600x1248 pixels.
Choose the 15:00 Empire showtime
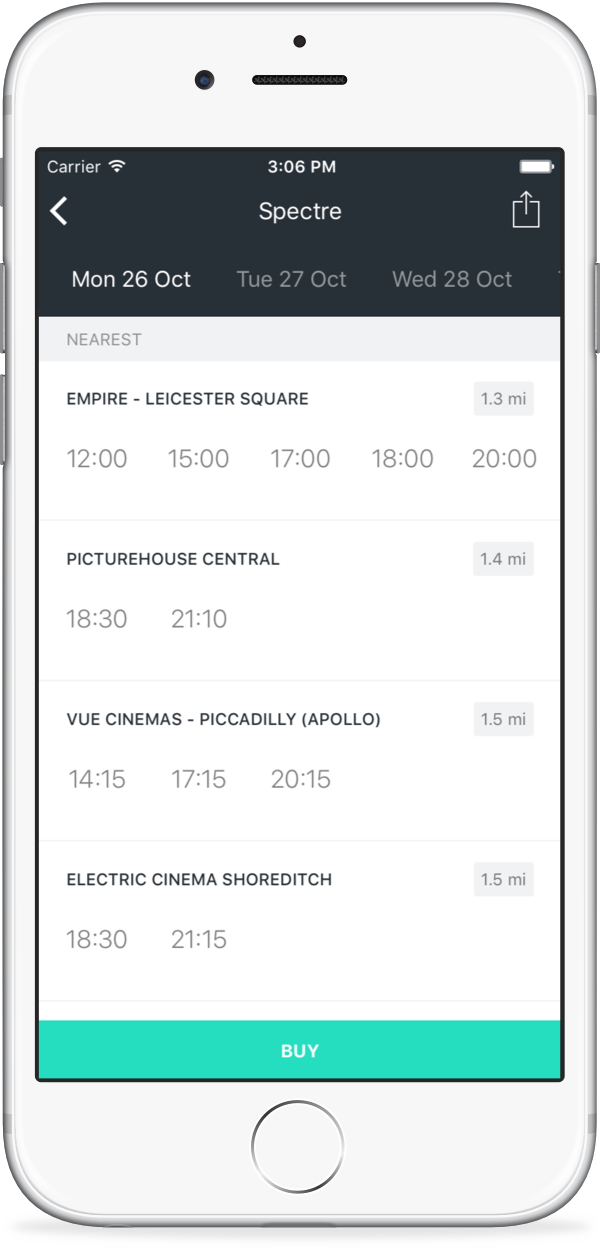(198, 459)
